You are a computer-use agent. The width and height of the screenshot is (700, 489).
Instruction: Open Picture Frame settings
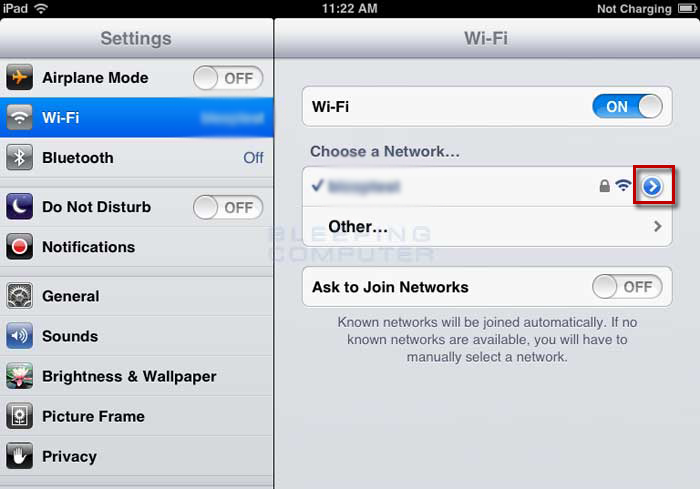(136, 416)
